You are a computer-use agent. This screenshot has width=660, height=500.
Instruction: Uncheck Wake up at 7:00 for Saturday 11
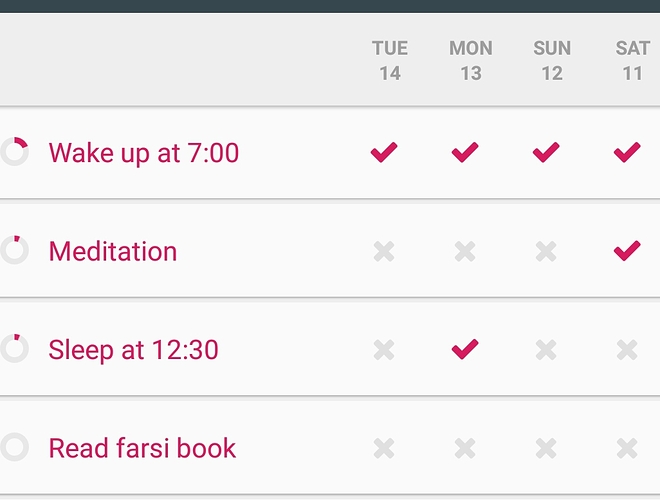tap(627, 152)
